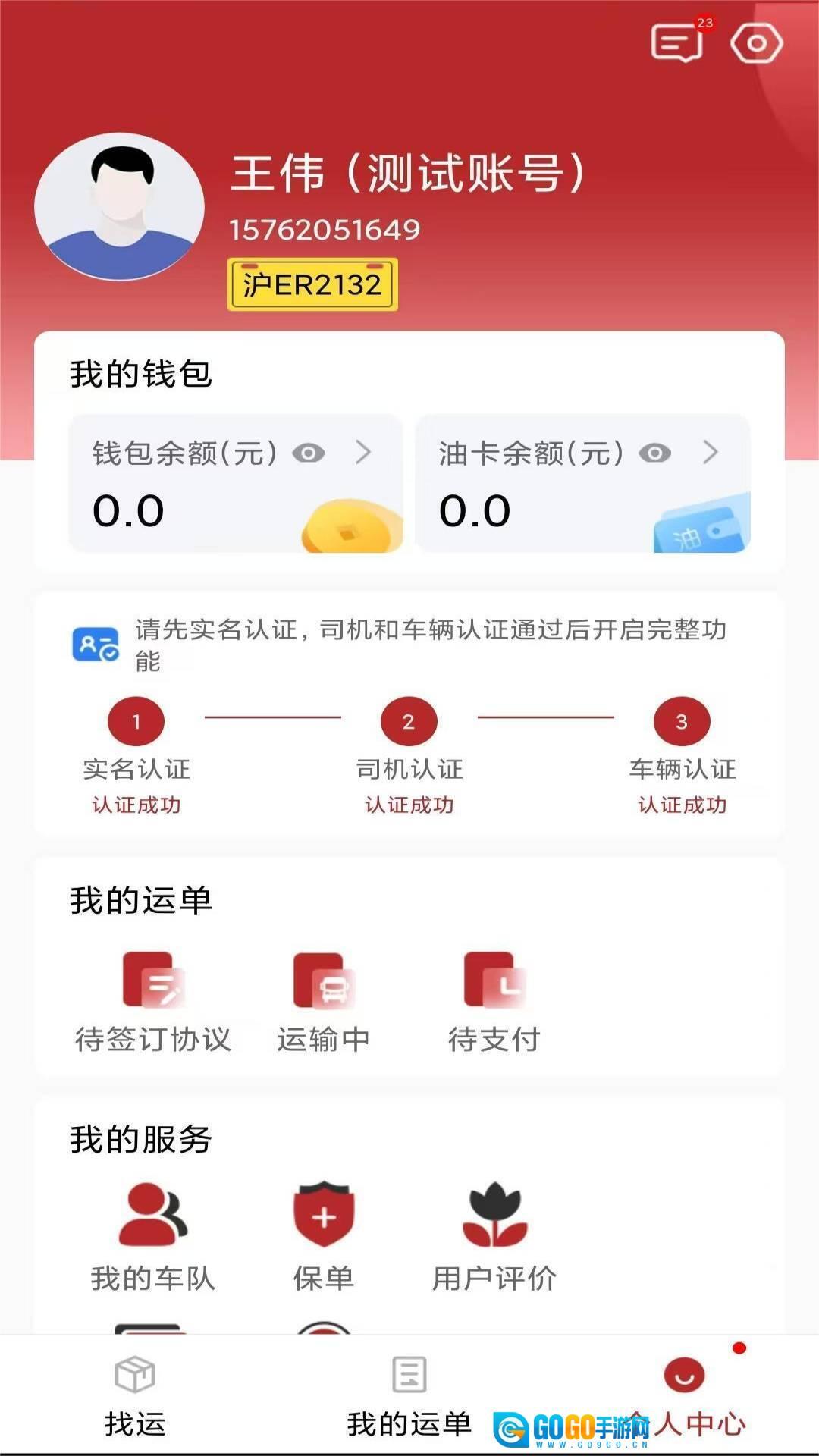
Task: Open 我的车队 service
Action: 153,1238
